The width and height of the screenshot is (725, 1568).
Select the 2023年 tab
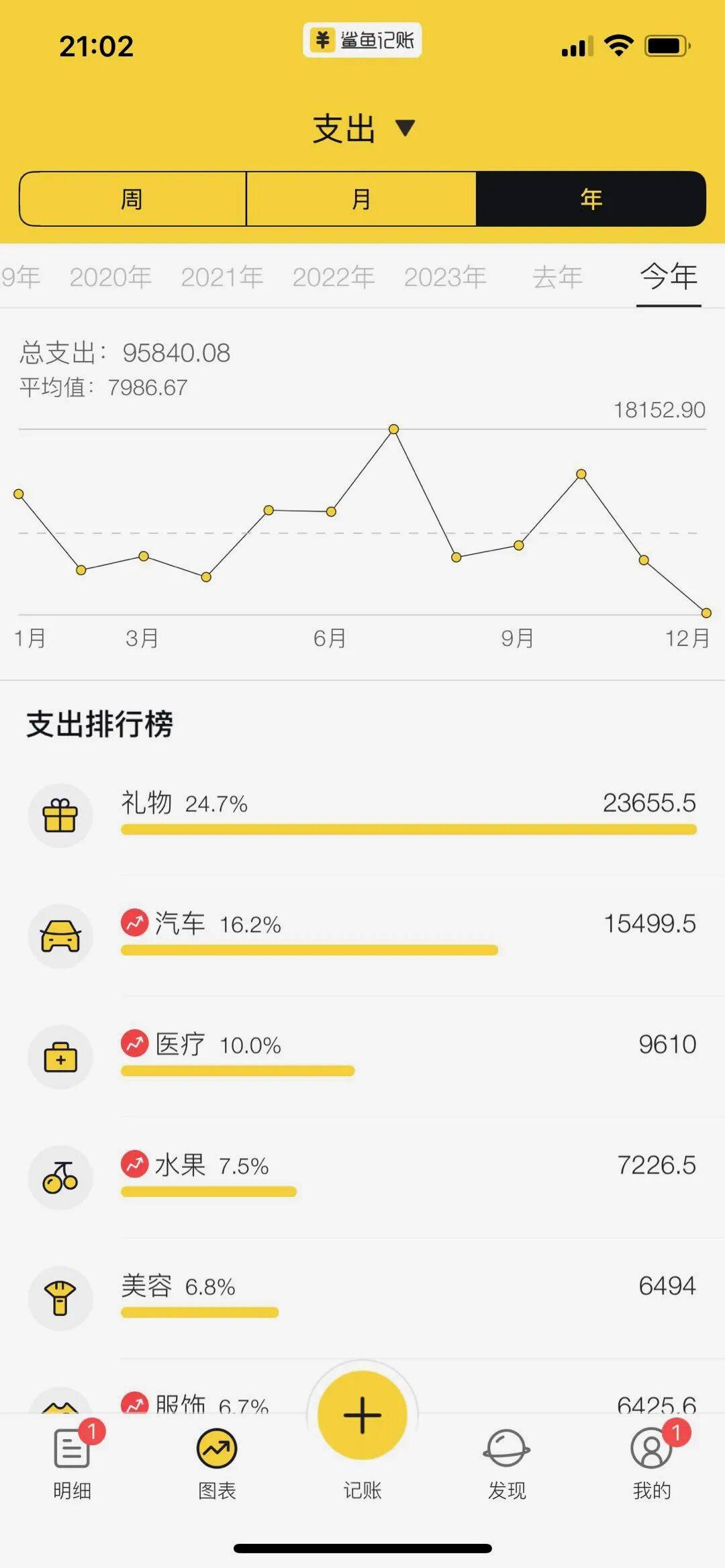click(x=445, y=277)
